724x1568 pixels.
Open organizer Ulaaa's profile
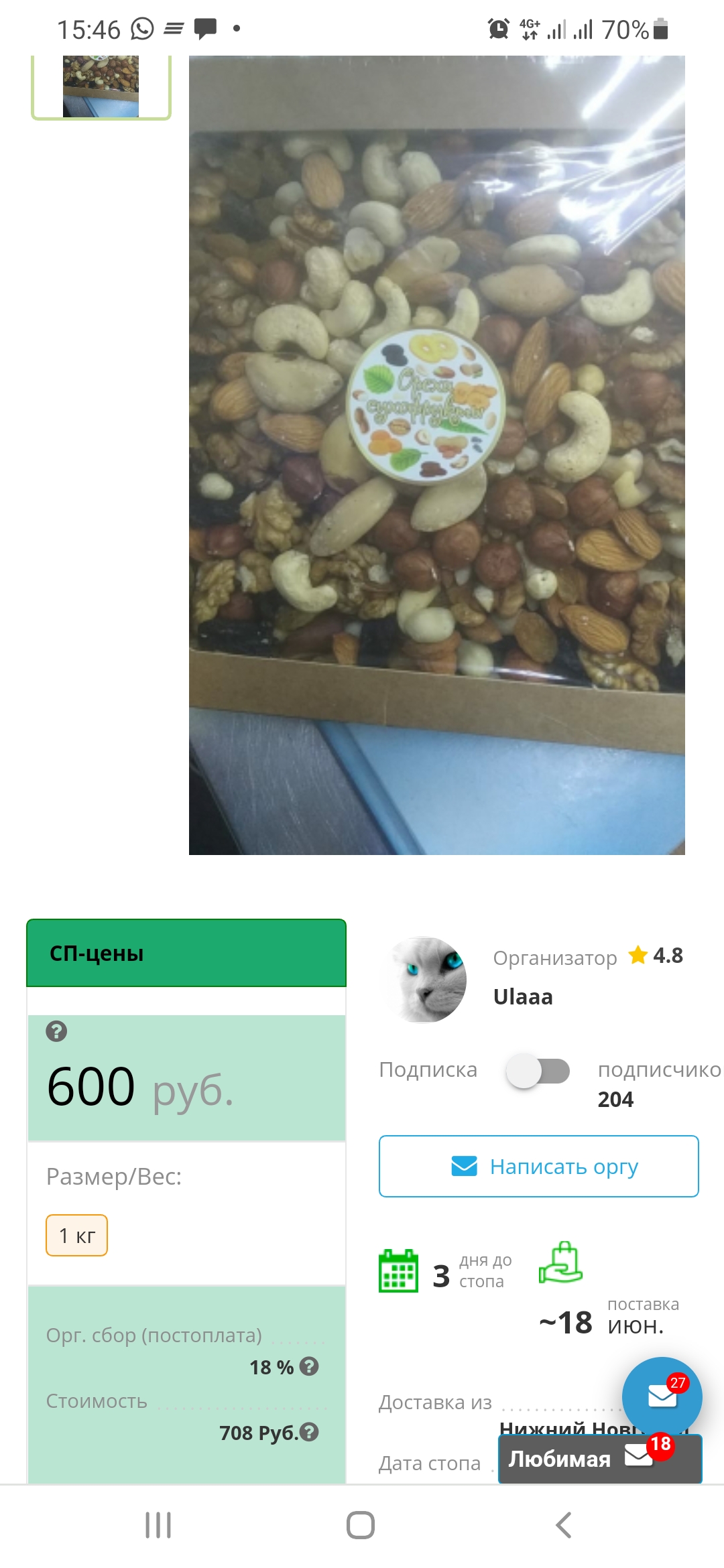click(523, 997)
